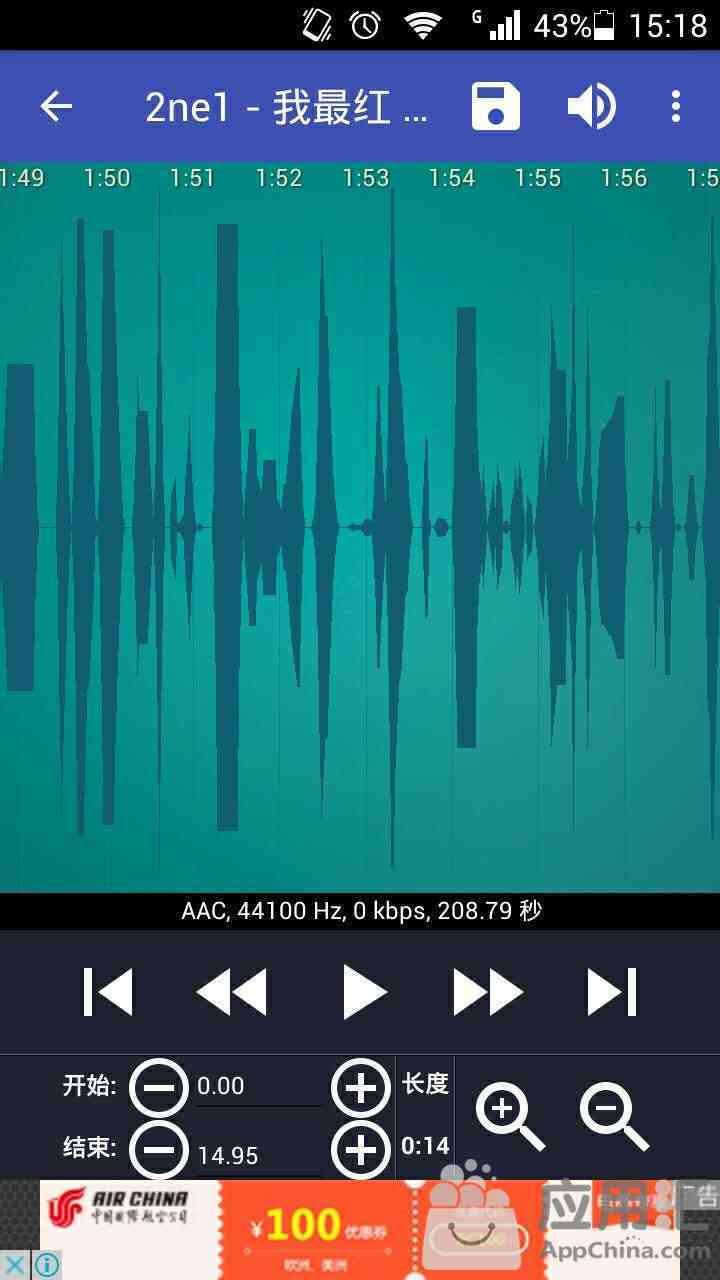Increase the 开始 start time

coord(360,1087)
